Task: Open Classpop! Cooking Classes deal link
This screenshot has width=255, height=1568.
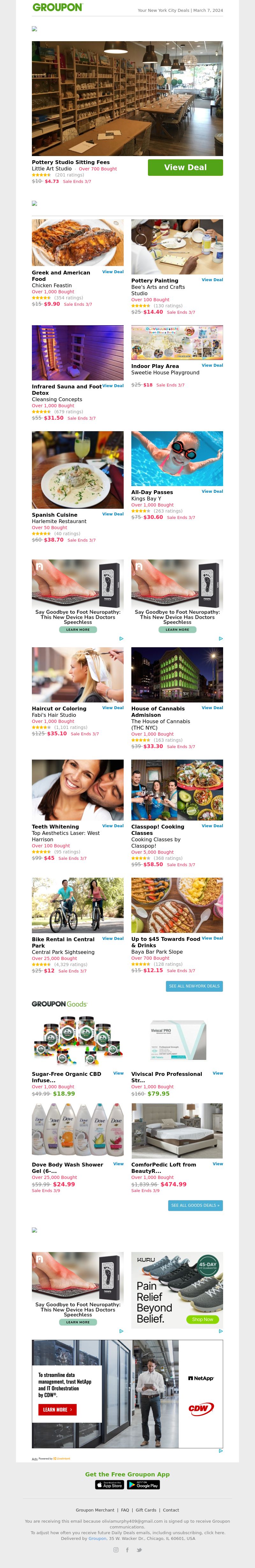Action: pyautogui.click(x=212, y=826)
